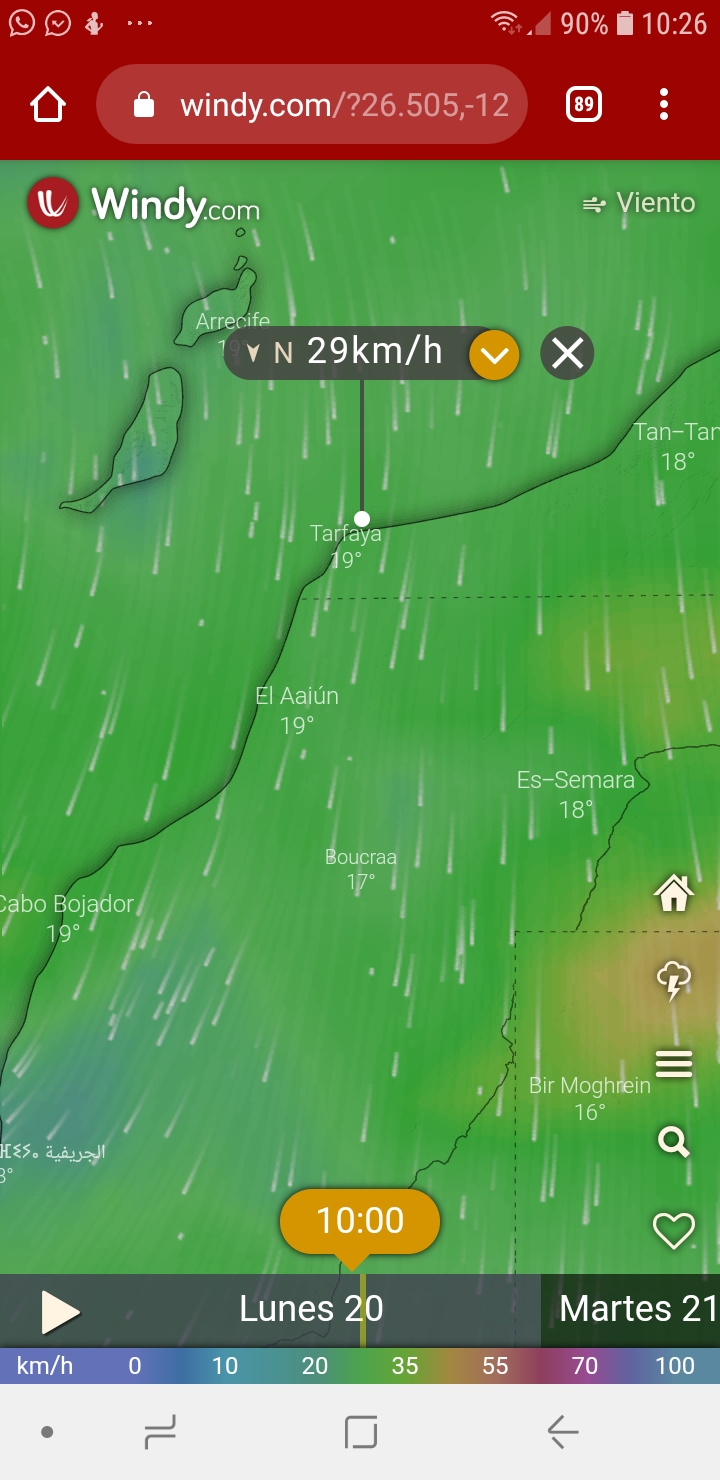Tap the Windy map home icon
This screenshot has height=1480, width=720.
[x=673, y=892]
